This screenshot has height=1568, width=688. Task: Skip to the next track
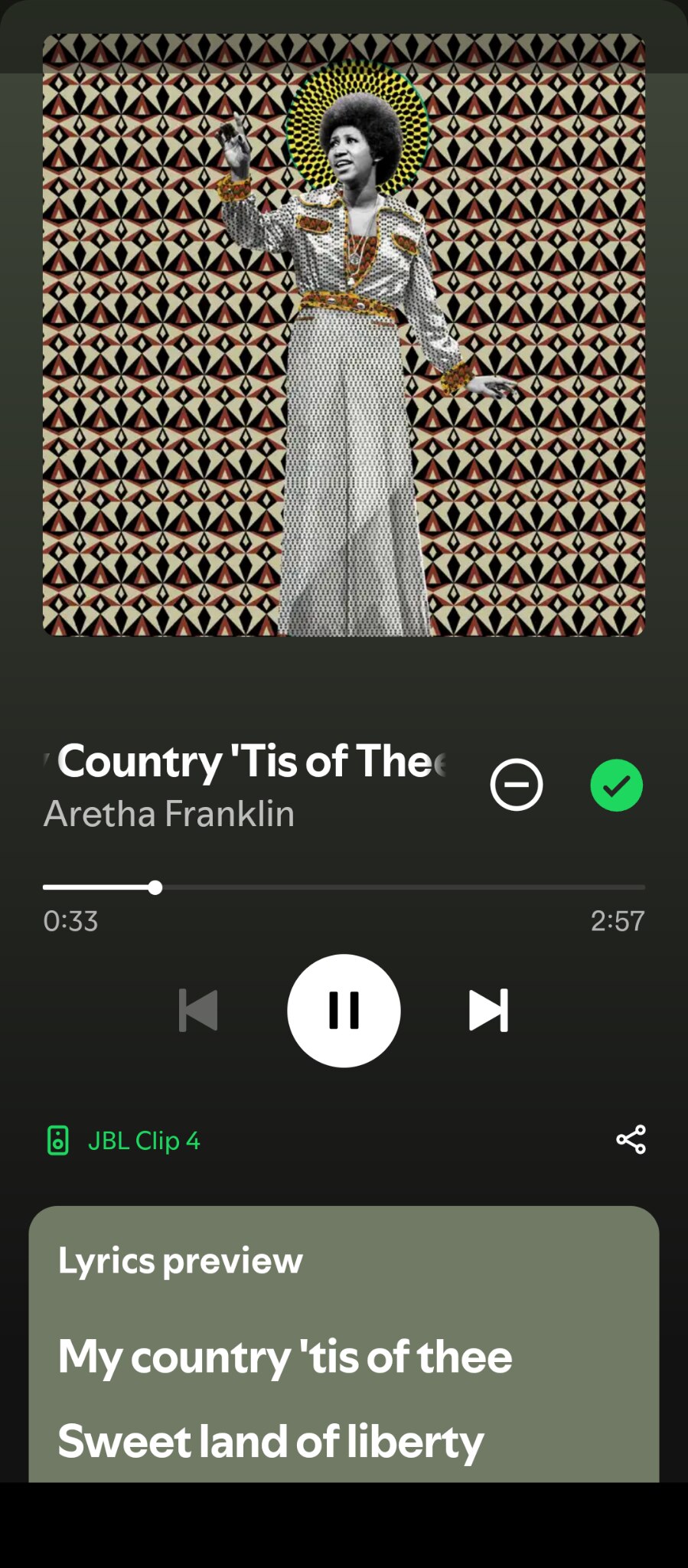pyautogui.click(x=488, y=1011)
